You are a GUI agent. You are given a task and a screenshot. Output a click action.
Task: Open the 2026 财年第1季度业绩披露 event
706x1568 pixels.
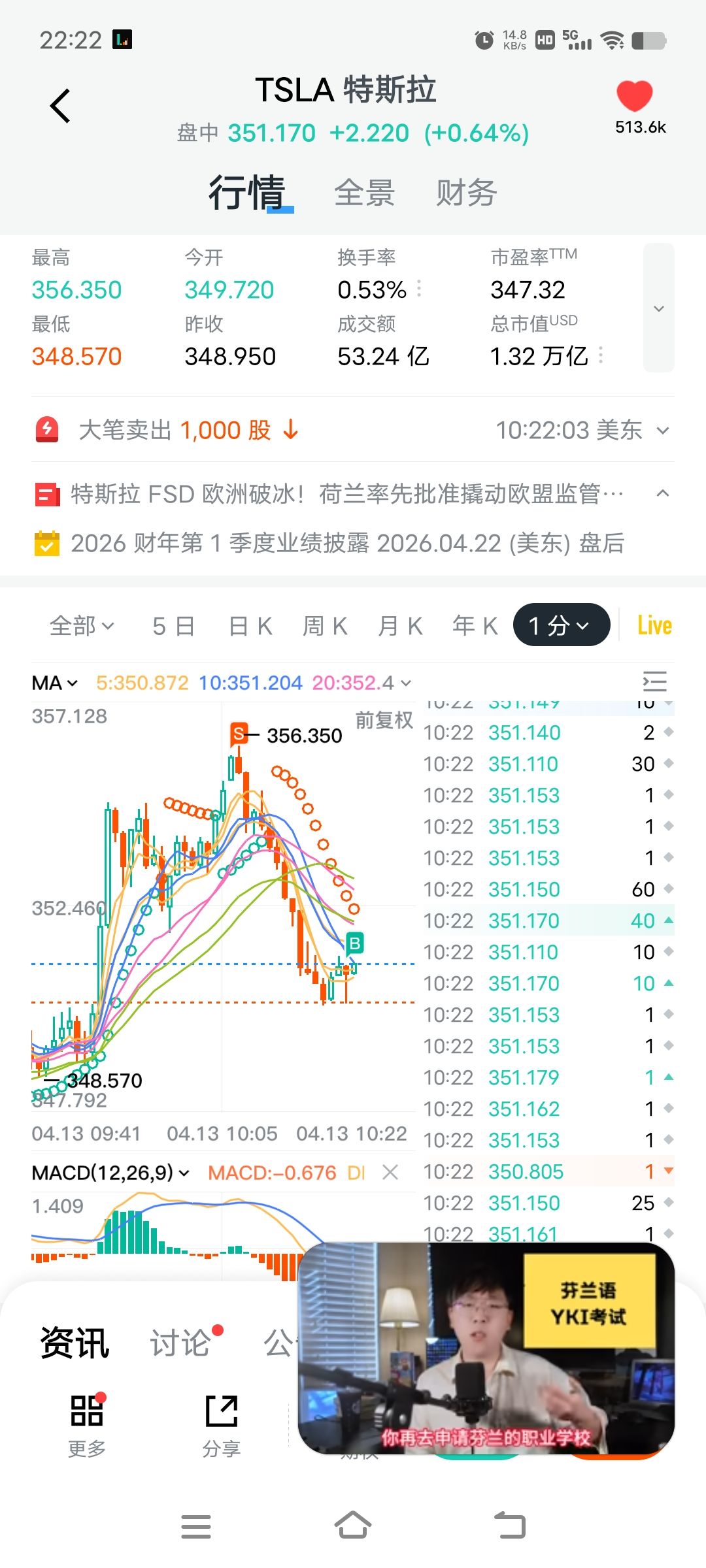point(346,544)
